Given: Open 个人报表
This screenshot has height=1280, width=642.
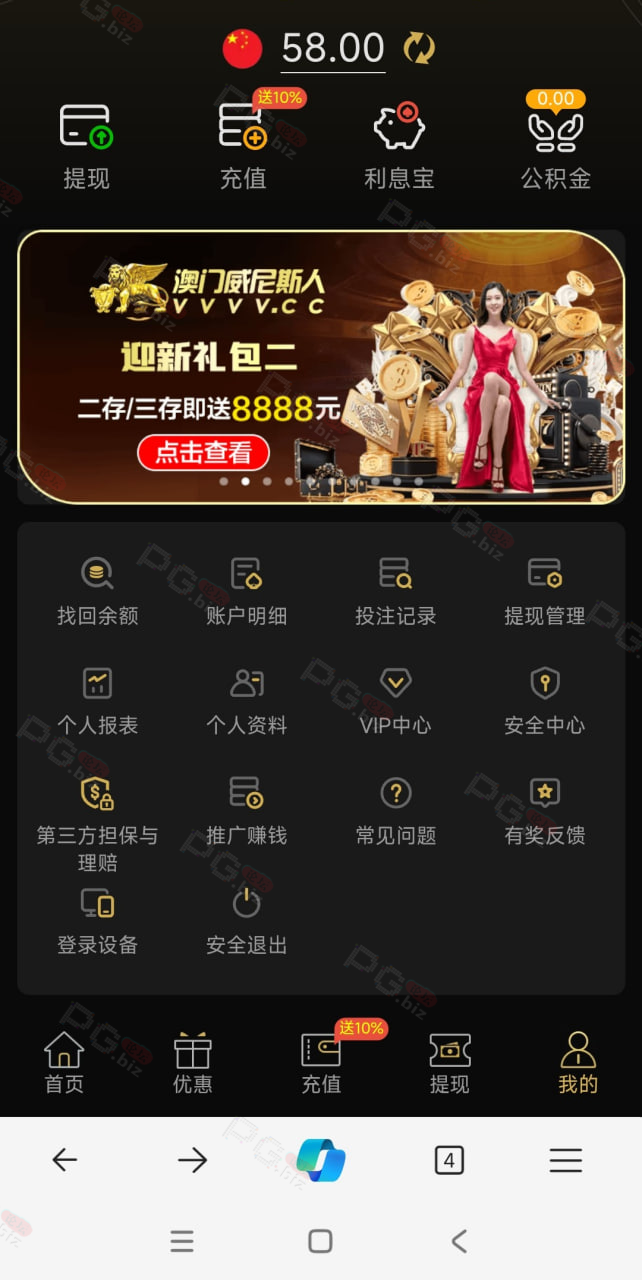Looking at the screenshot, I should (97, 701).
